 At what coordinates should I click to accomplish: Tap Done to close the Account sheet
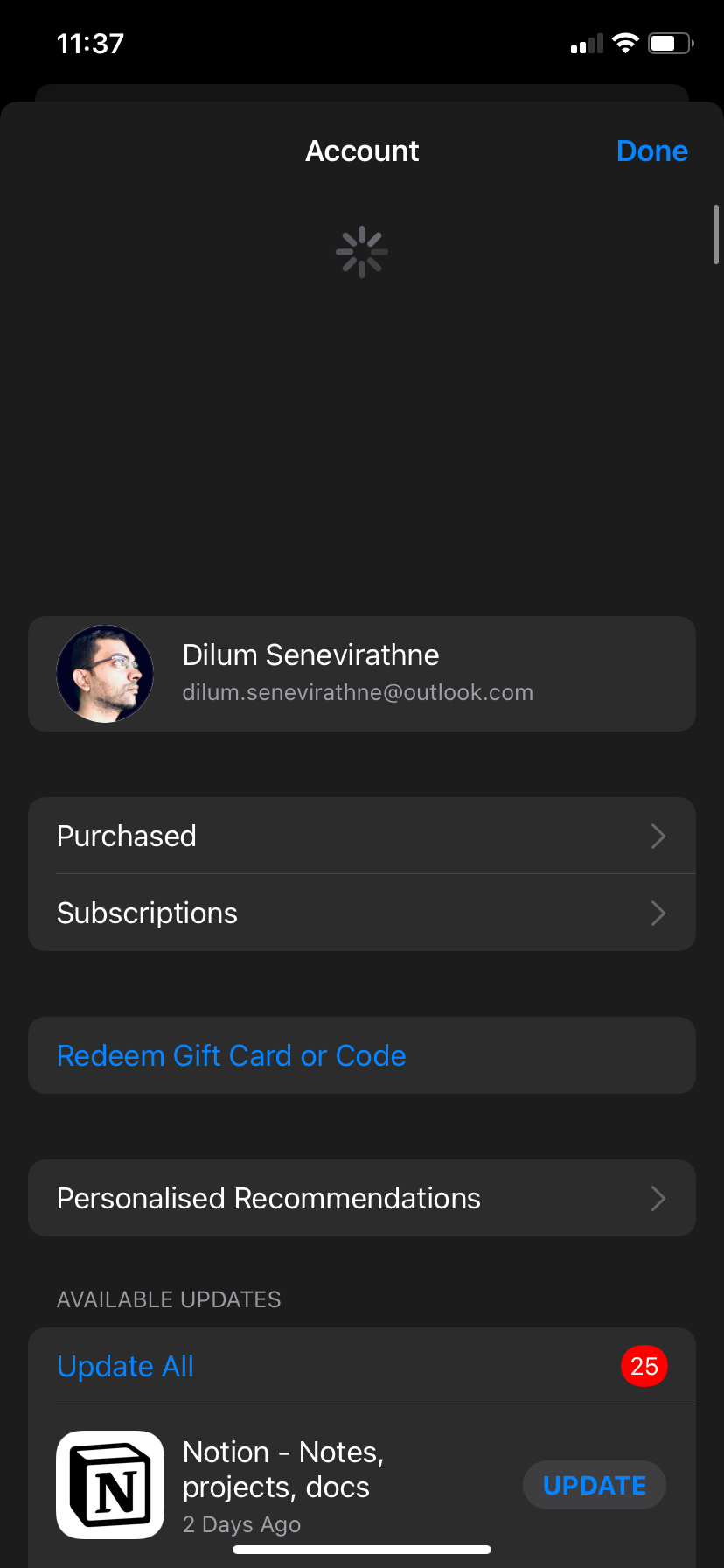tap(651, 150)
